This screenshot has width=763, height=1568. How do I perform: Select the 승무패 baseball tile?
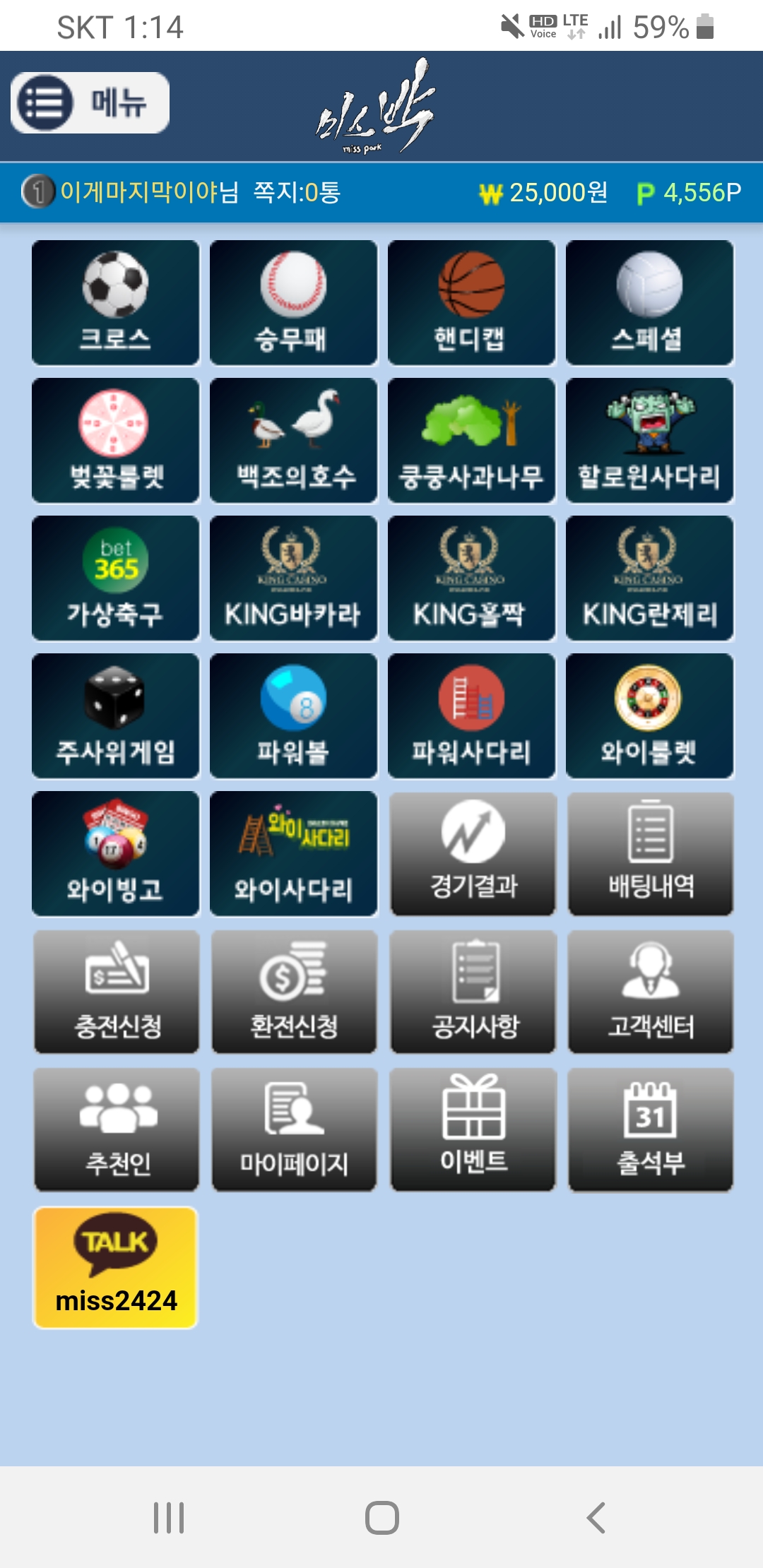tap(293, 303)
